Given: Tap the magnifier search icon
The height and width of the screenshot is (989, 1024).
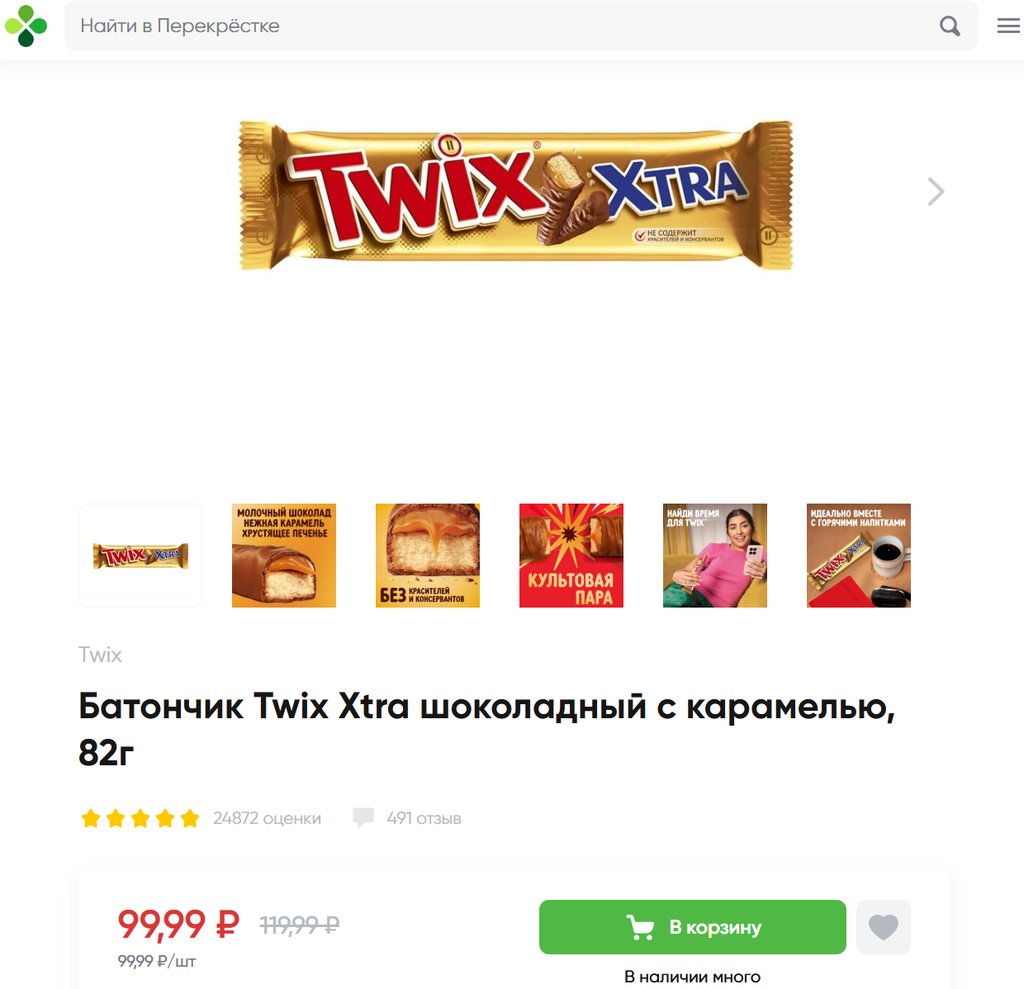Looking at the screenshot, I should point(950,26).
